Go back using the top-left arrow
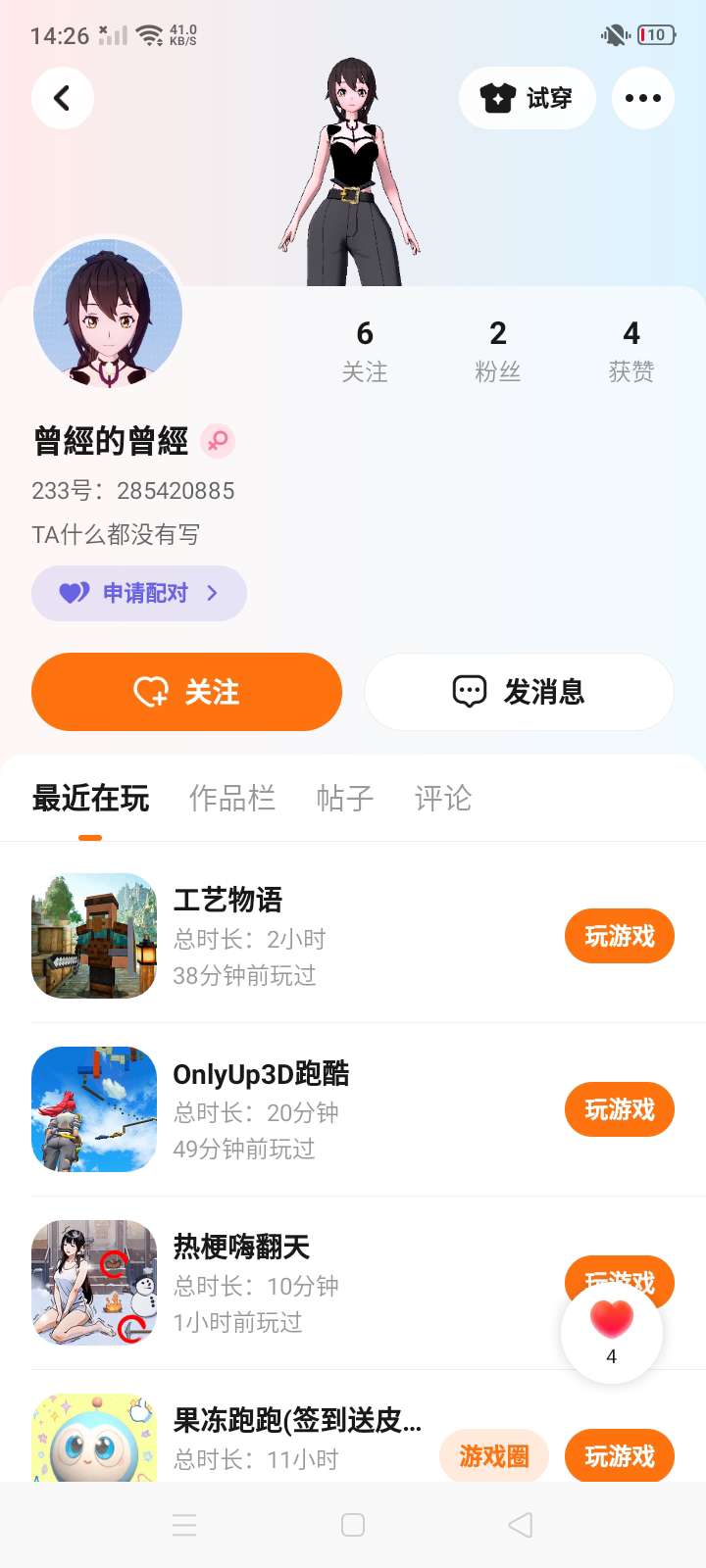 62,98
